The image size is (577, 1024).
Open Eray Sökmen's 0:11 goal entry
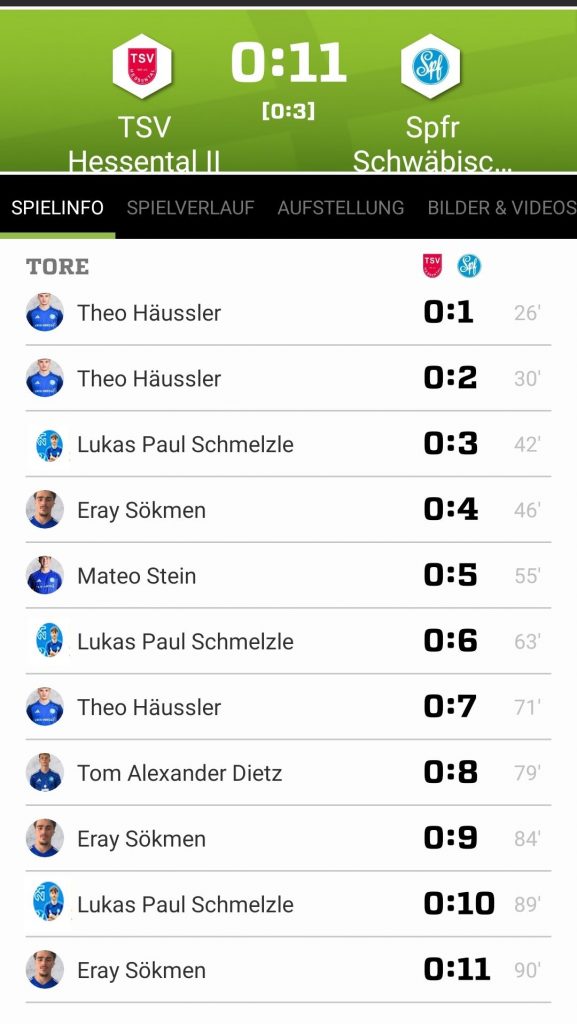point(288,970)
